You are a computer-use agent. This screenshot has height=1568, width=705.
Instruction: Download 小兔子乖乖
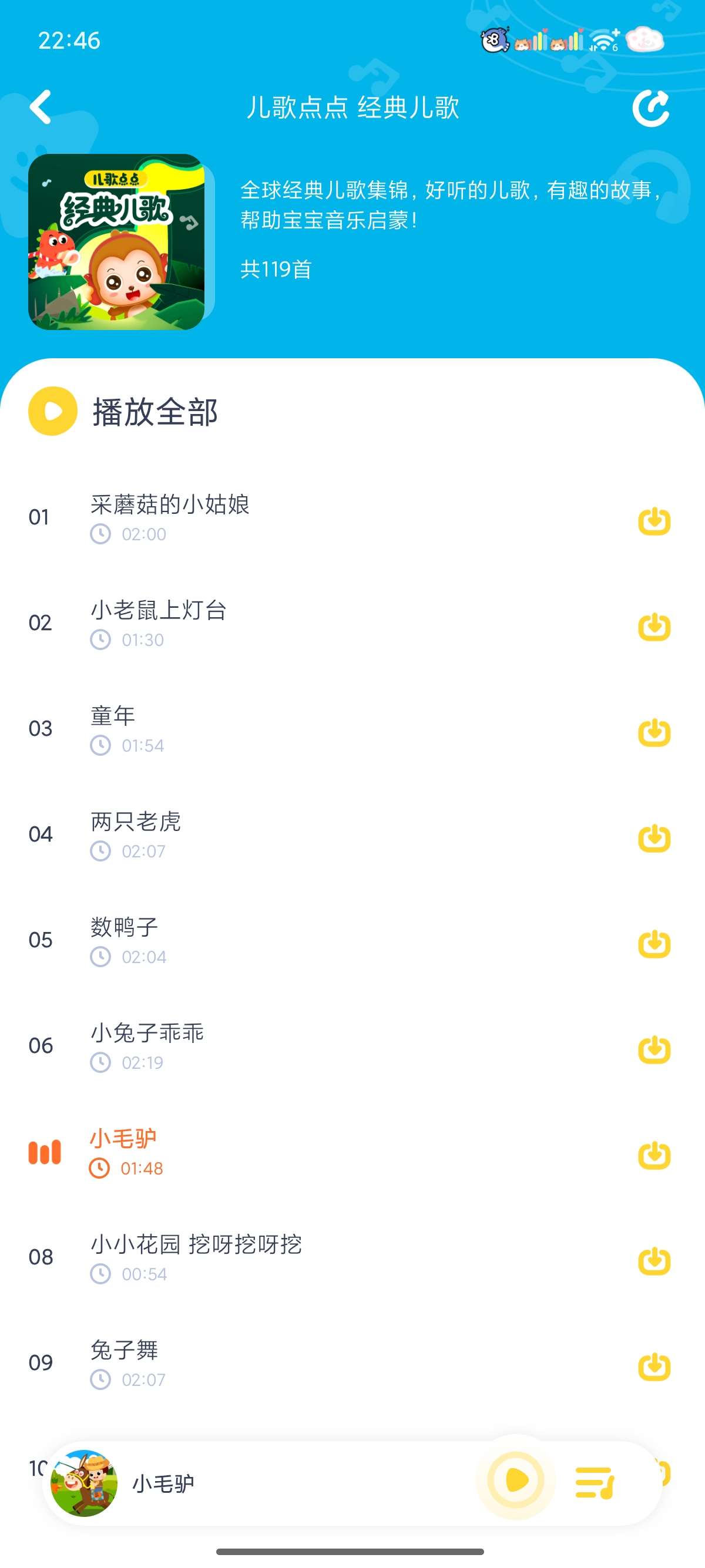[x=654, y=1049]
